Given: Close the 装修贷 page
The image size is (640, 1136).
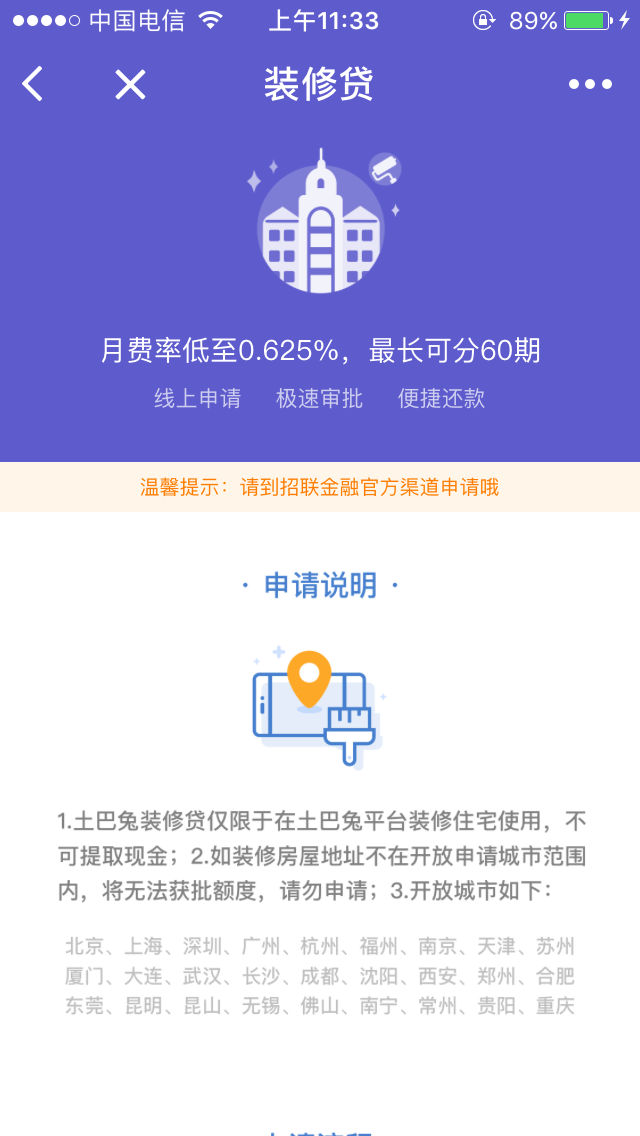Looking at the screenshot, I should [130, 85].
